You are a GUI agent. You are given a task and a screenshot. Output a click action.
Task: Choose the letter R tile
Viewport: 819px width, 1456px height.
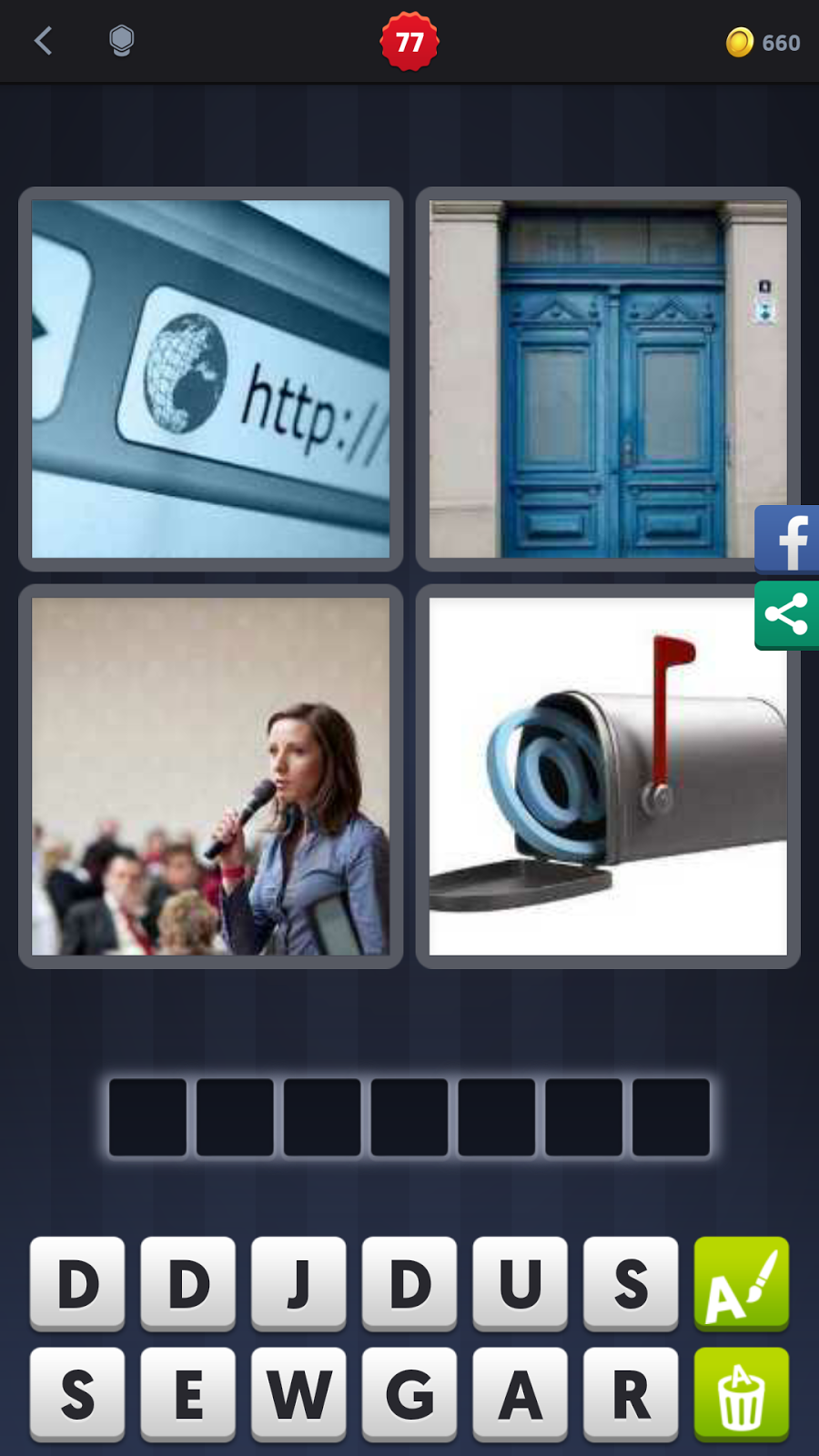[x=631, y=1394]
